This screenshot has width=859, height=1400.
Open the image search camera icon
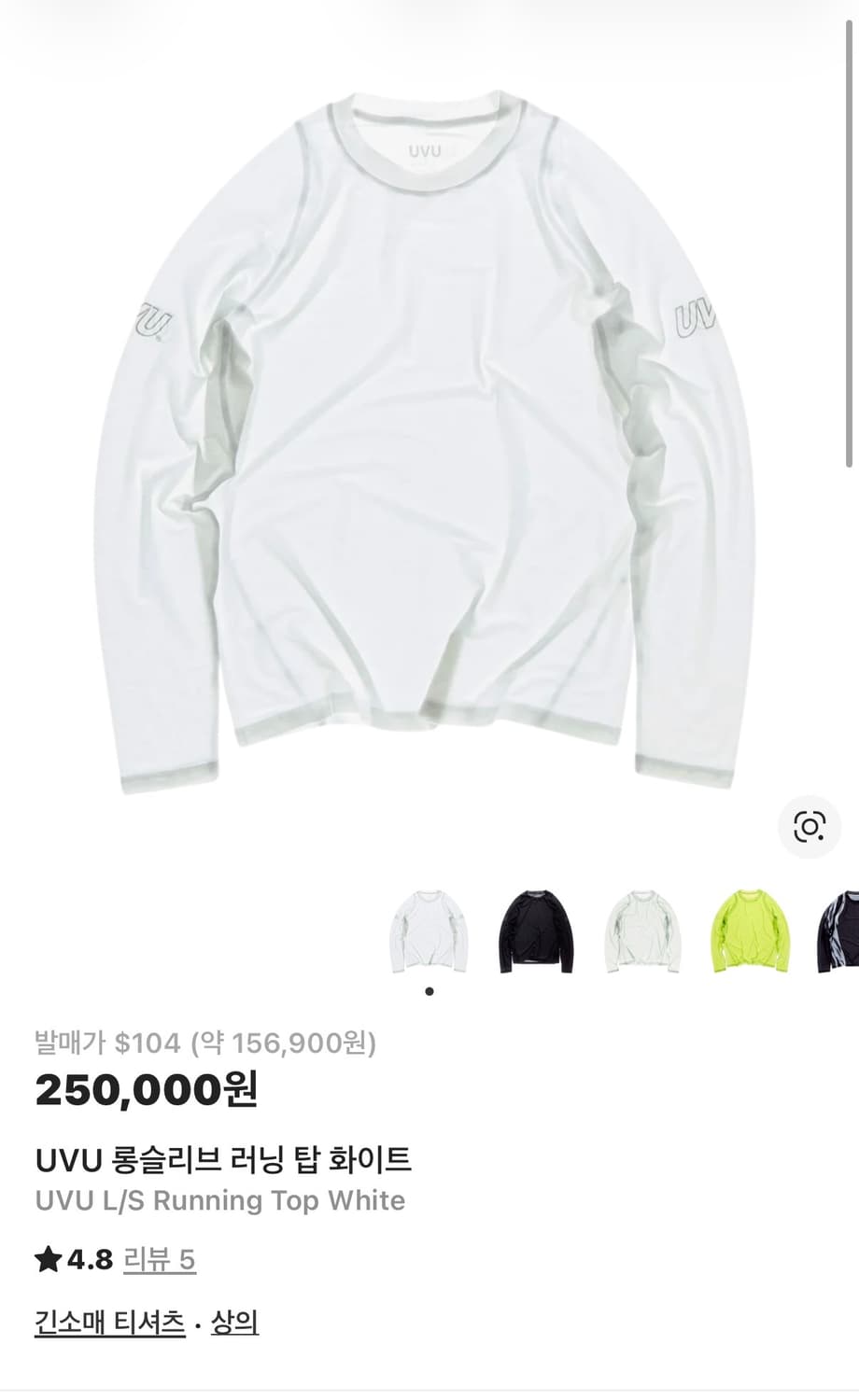click(809, 827)
